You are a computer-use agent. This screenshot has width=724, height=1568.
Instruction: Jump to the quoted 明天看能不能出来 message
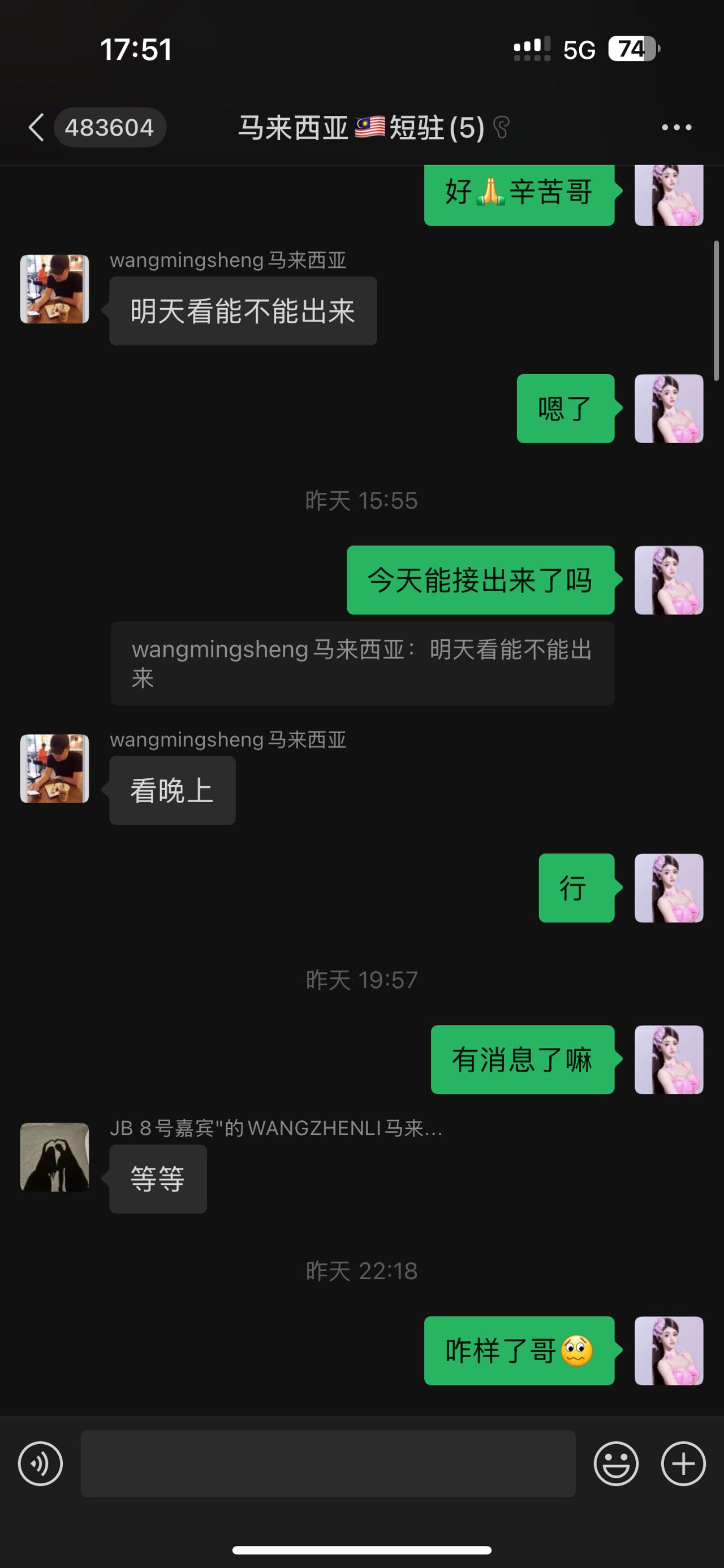click(x=363, y=663)
